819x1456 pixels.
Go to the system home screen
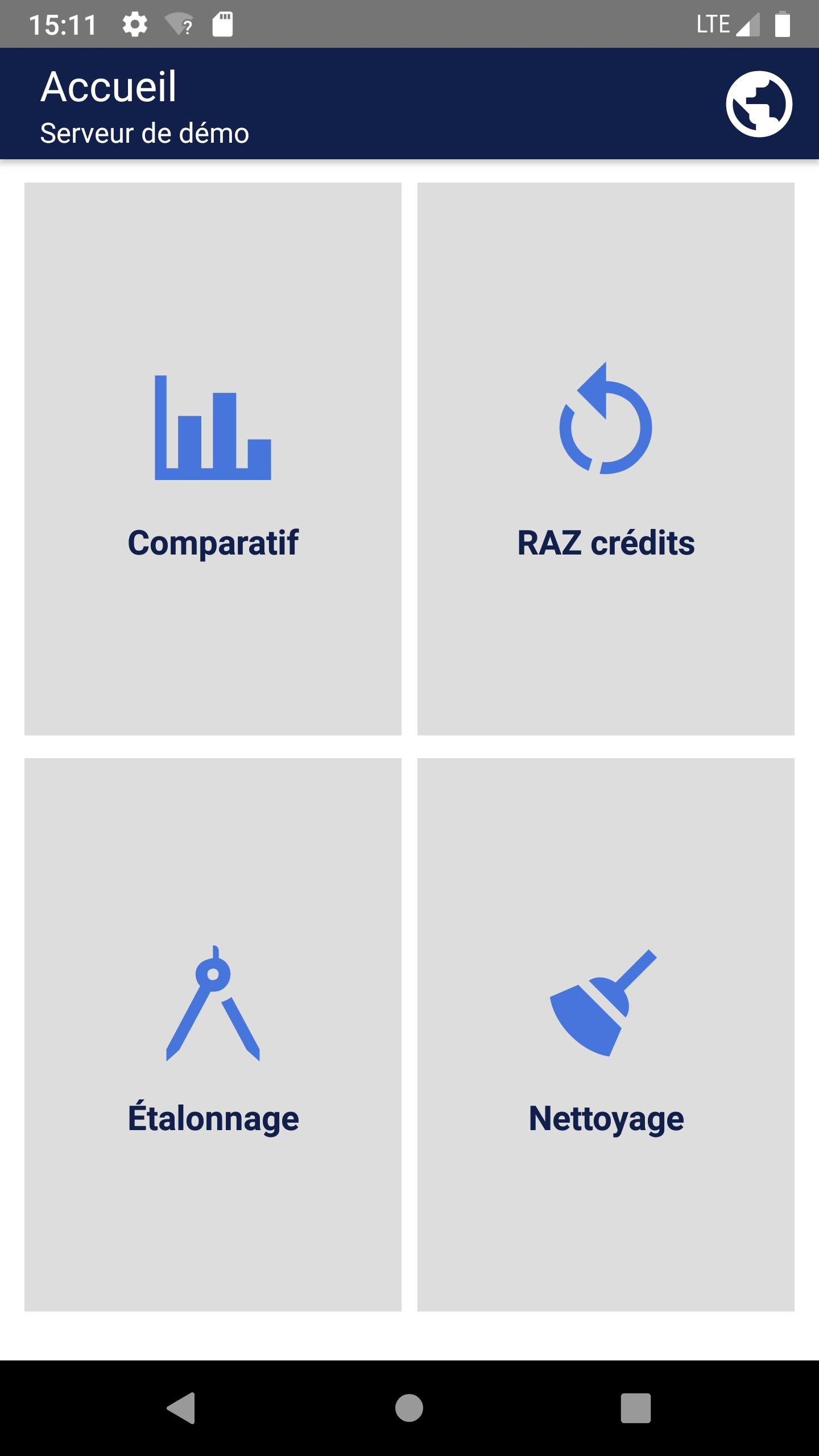pos(409,1408)
